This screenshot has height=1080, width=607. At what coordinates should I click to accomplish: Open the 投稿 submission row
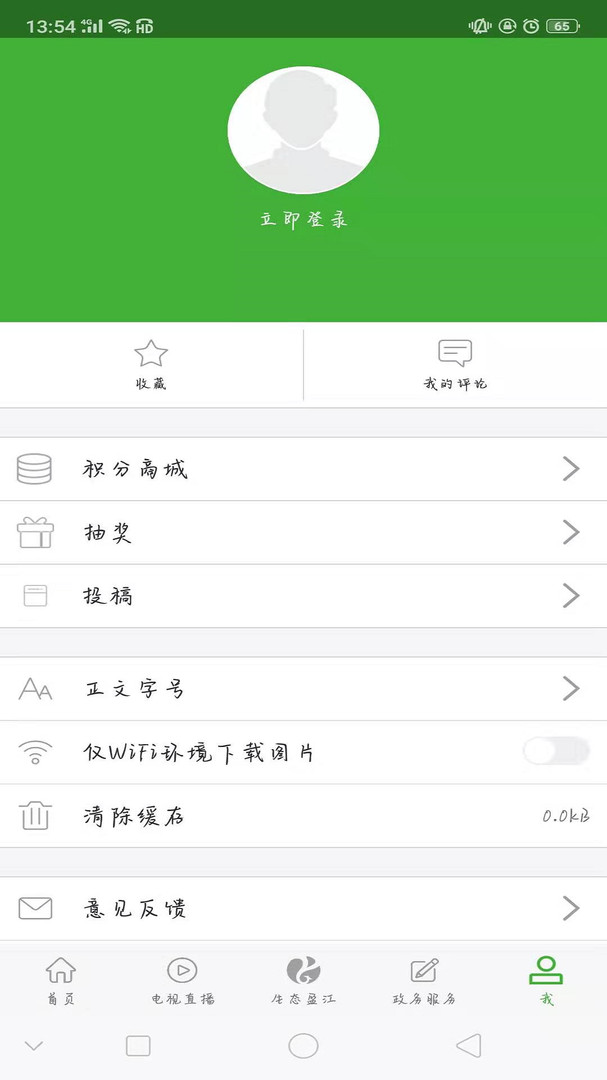click(303, 596)
